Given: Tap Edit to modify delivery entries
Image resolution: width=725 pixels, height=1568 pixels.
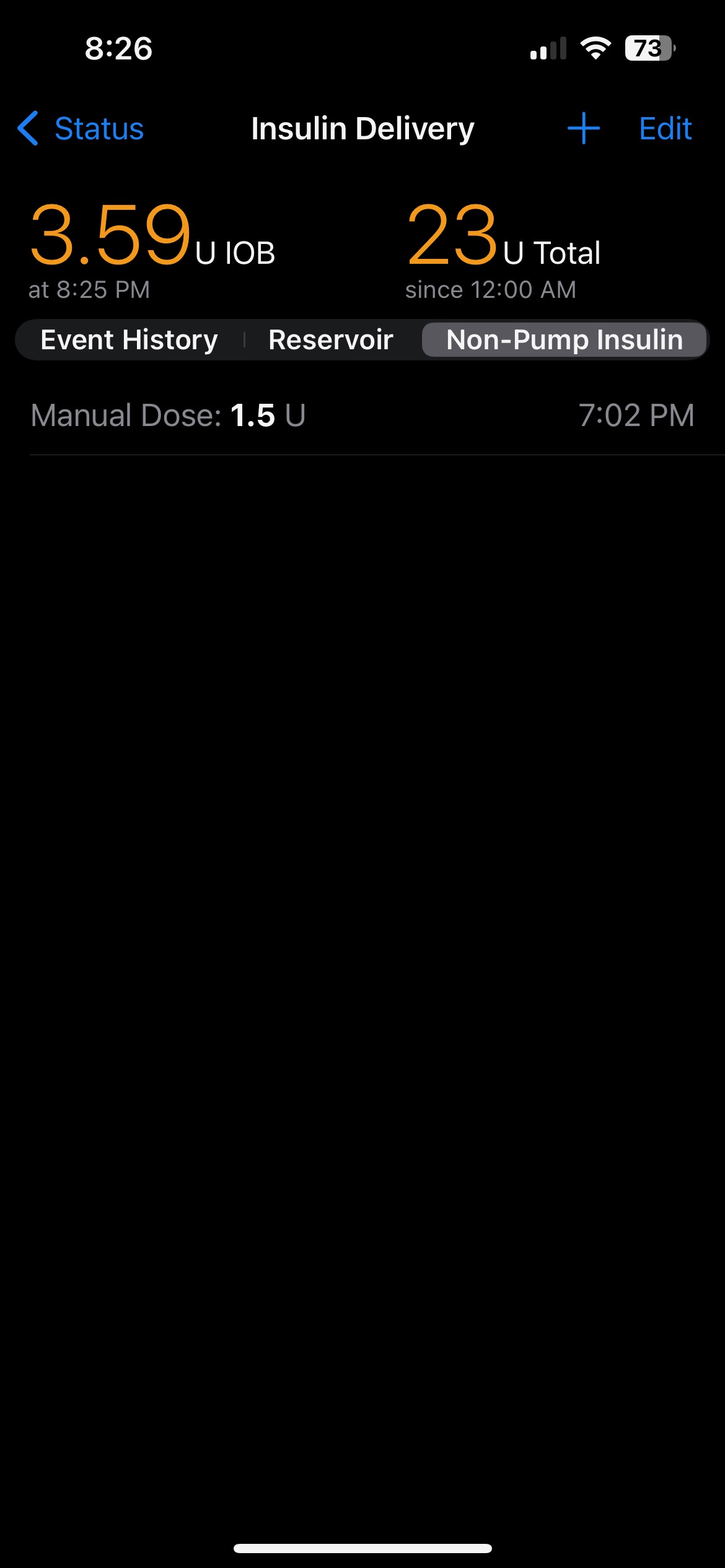Looking at the screenshot, I should tap(665, 128).
